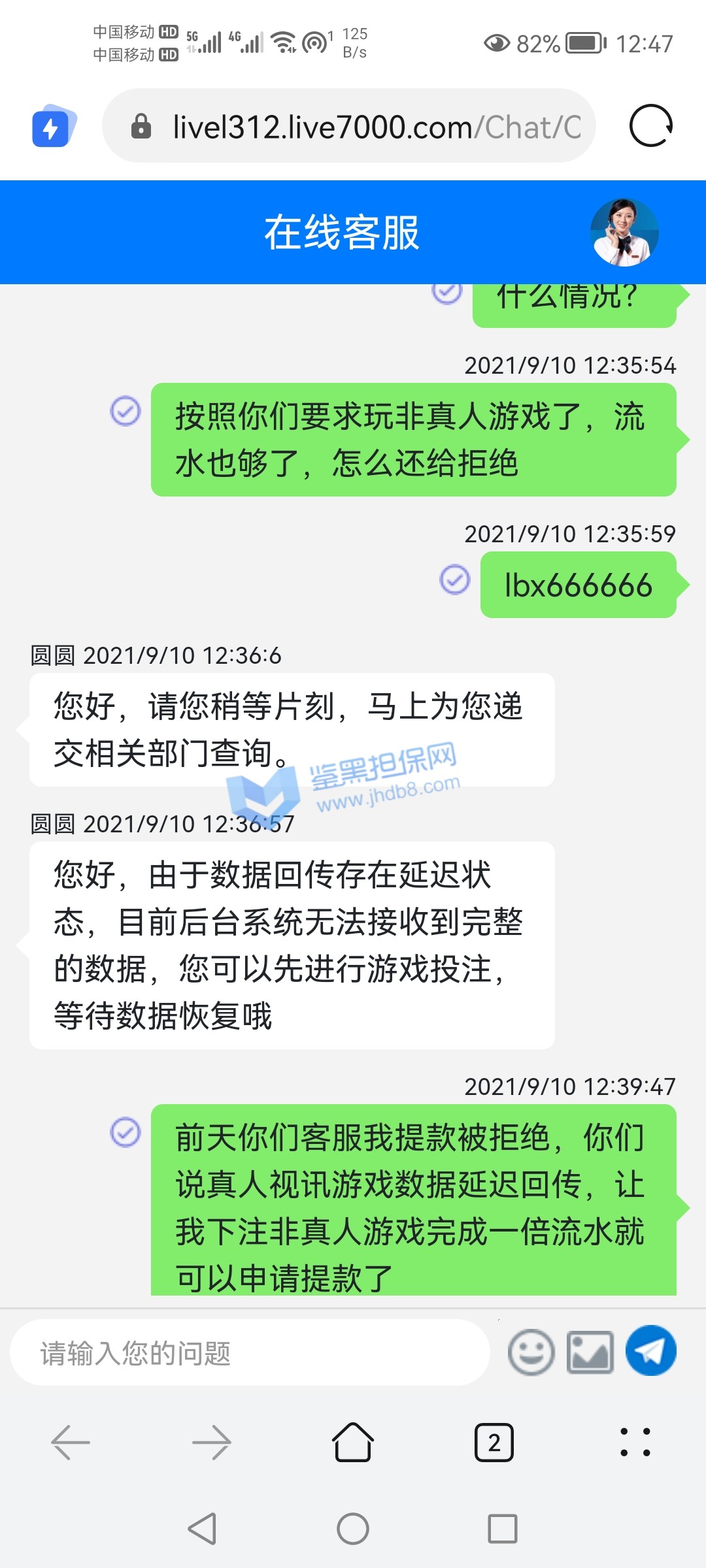Viewport: 706px width, 1568px height.
Task: Open the browser home page
Action: (x=353, y=1442)
